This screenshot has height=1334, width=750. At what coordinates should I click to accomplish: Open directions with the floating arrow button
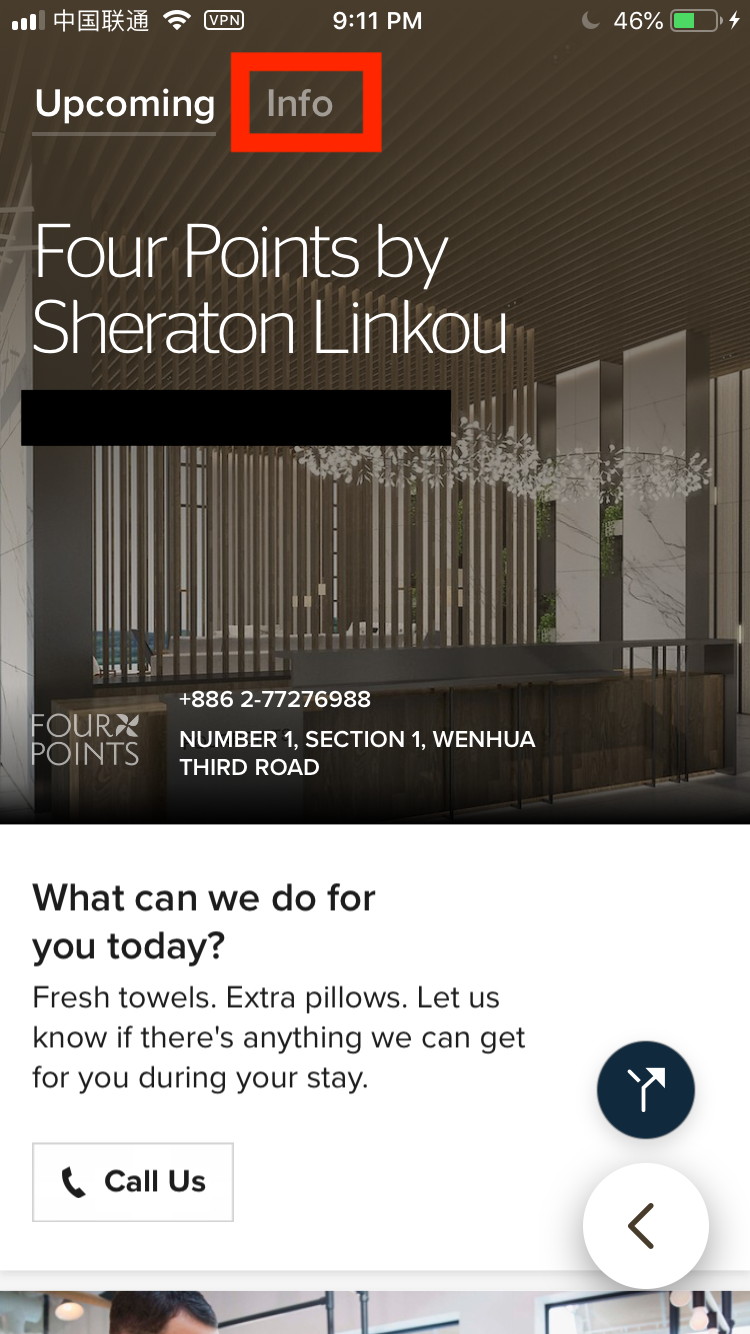645,1090
